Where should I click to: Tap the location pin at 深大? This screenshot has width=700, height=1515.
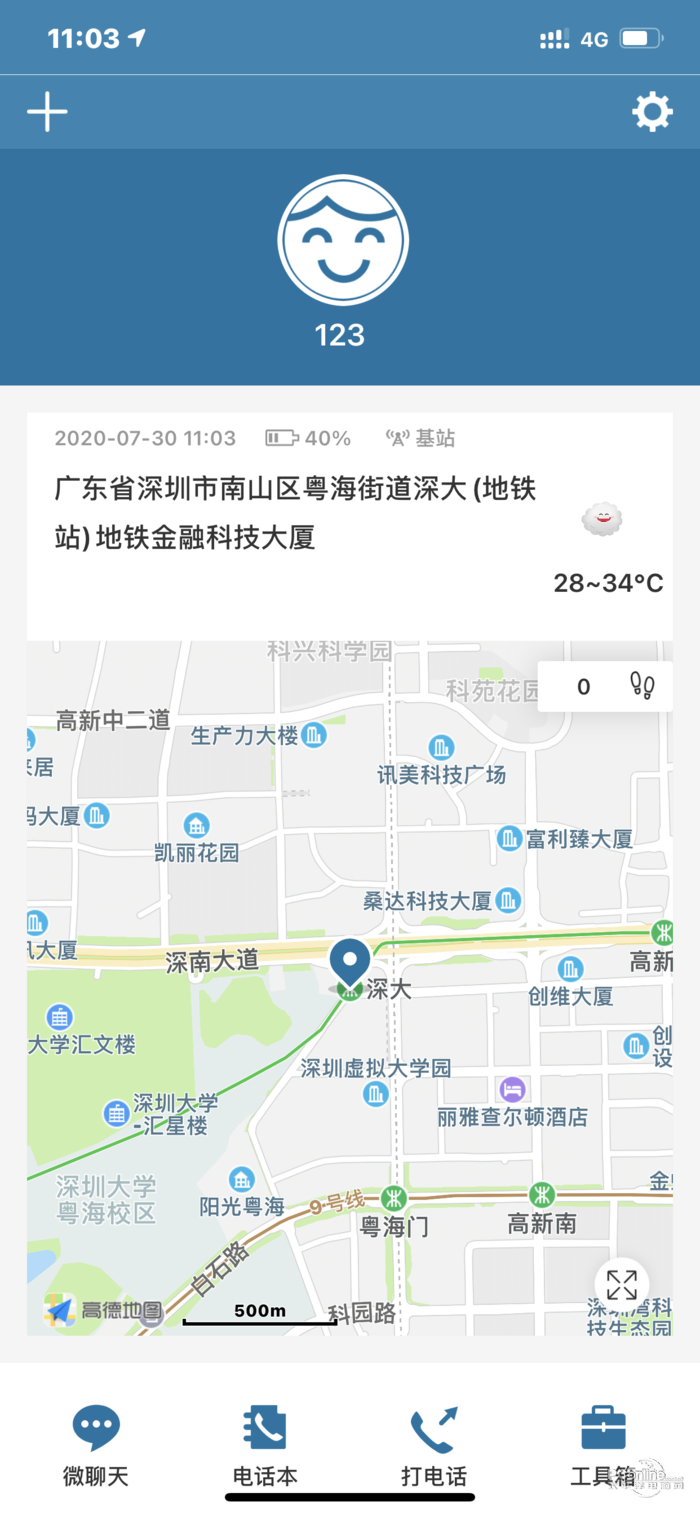[x=350, y=963]
